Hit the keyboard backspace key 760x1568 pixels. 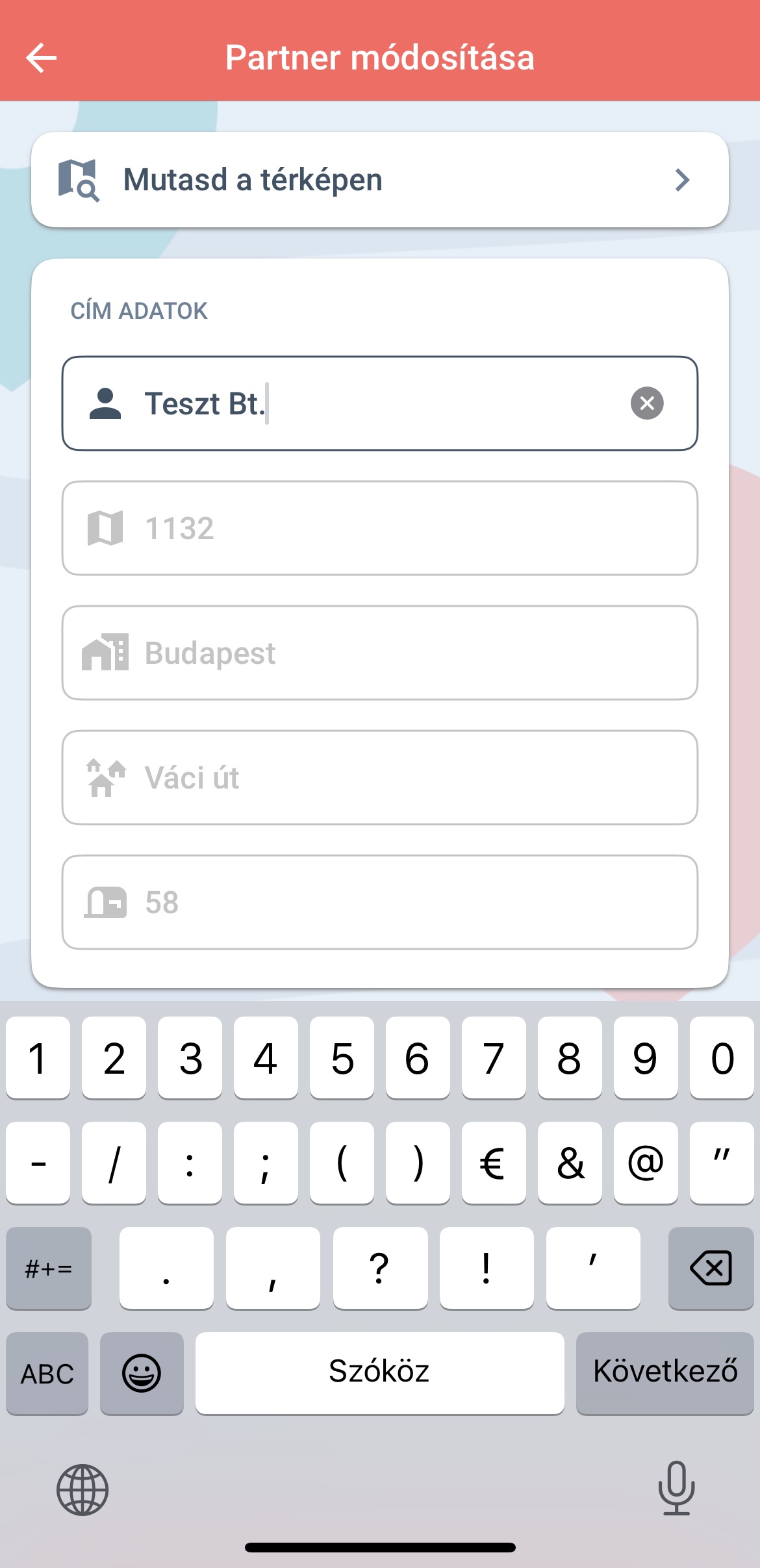[x=711, y=1267]
